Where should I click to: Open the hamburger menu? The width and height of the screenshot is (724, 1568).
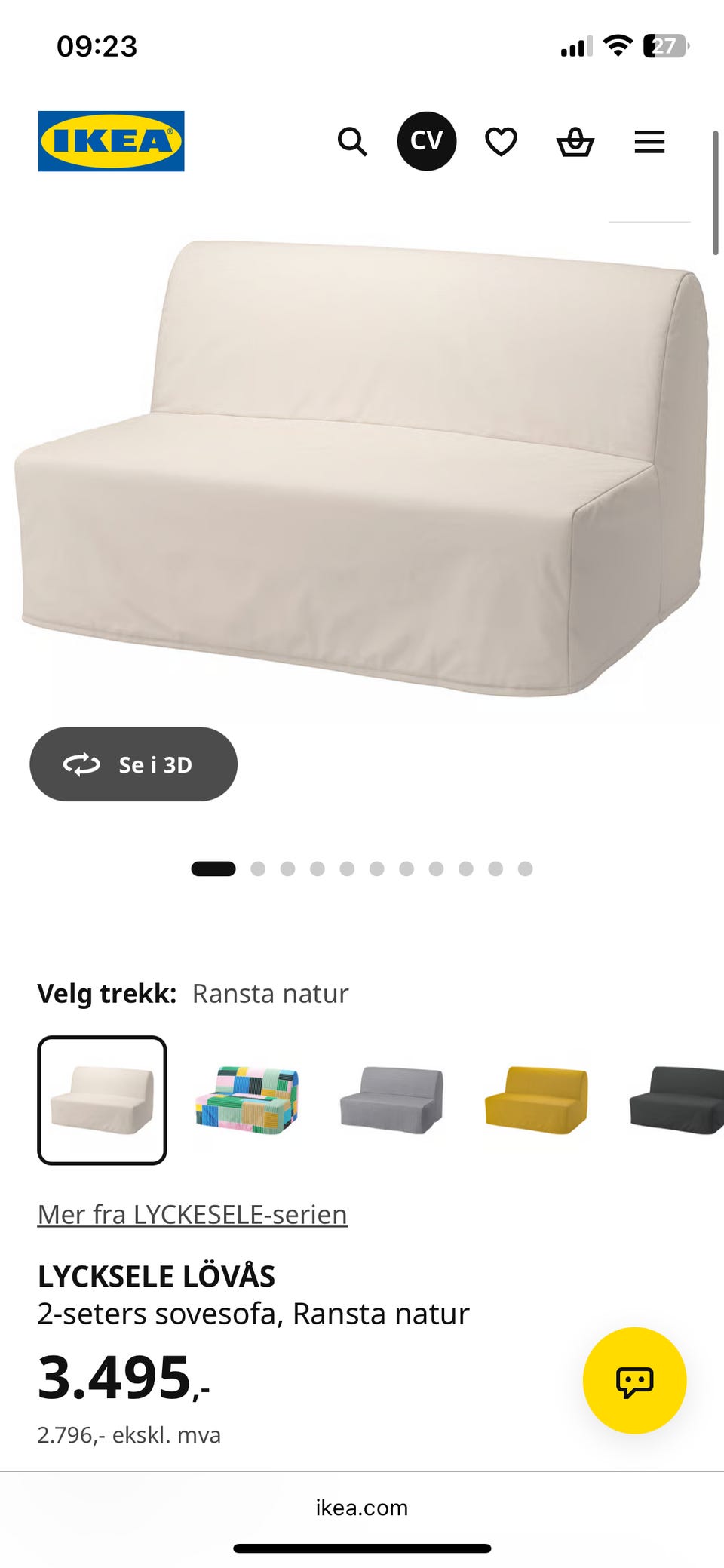click(649, 142)
